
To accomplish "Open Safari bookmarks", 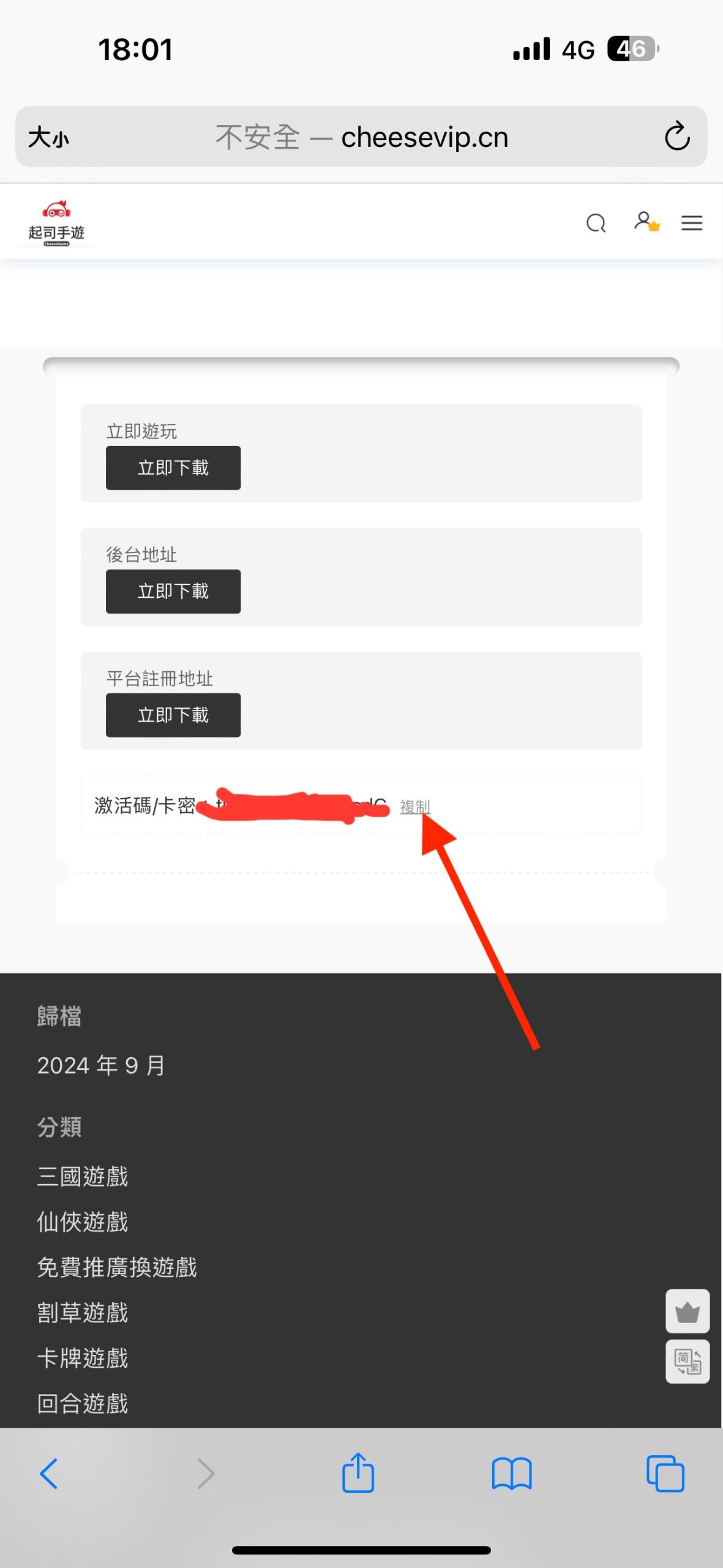I will coord(511,1474).
